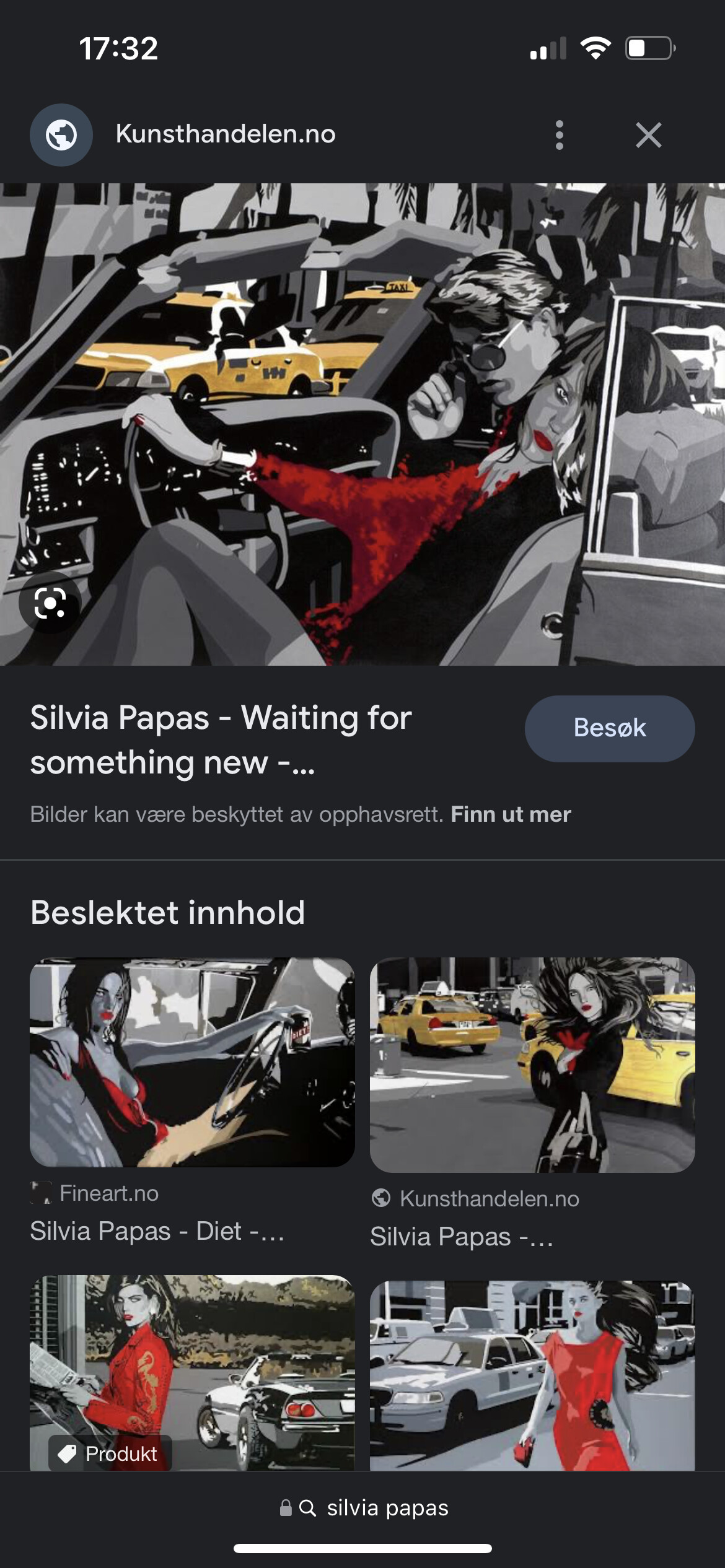Tap the Kunsthandelen.no site header

[226, 134]
